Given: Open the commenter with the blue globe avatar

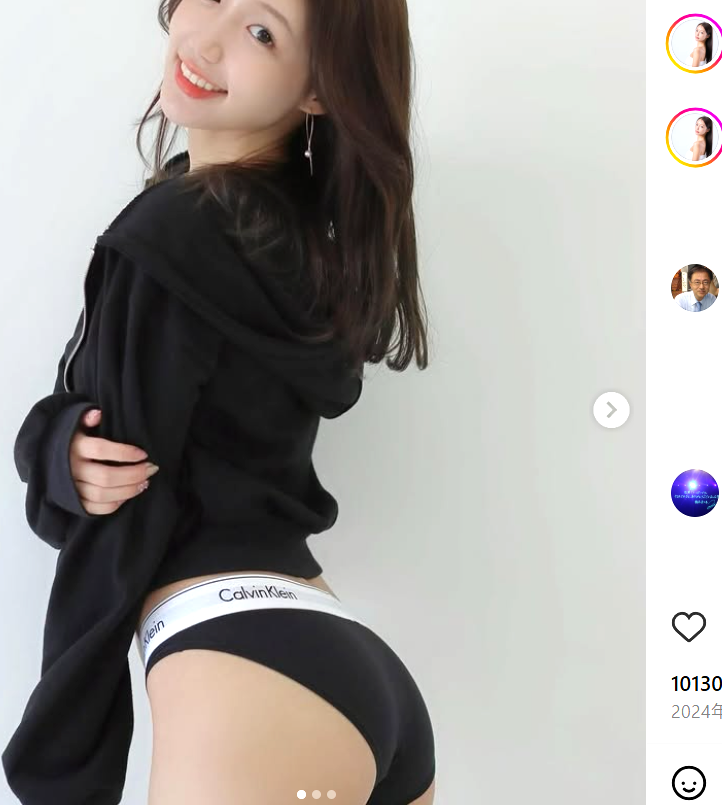Looking at the screenshot, I should click(695, 493).
